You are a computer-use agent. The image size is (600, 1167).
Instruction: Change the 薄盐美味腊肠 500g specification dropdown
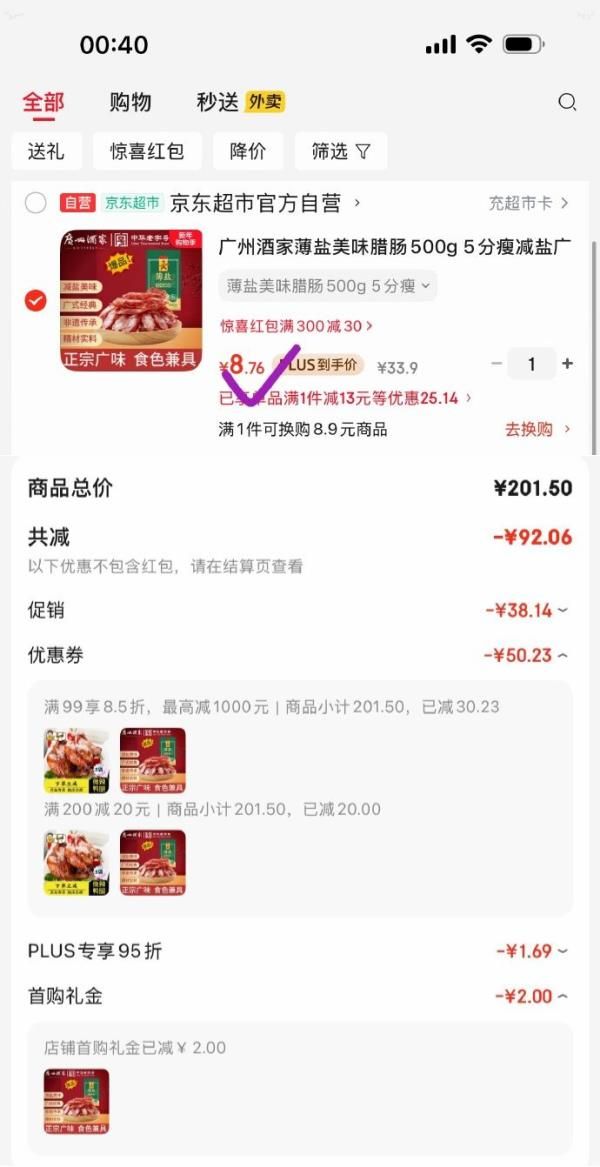pyautogui.click(x=328, y=286)
